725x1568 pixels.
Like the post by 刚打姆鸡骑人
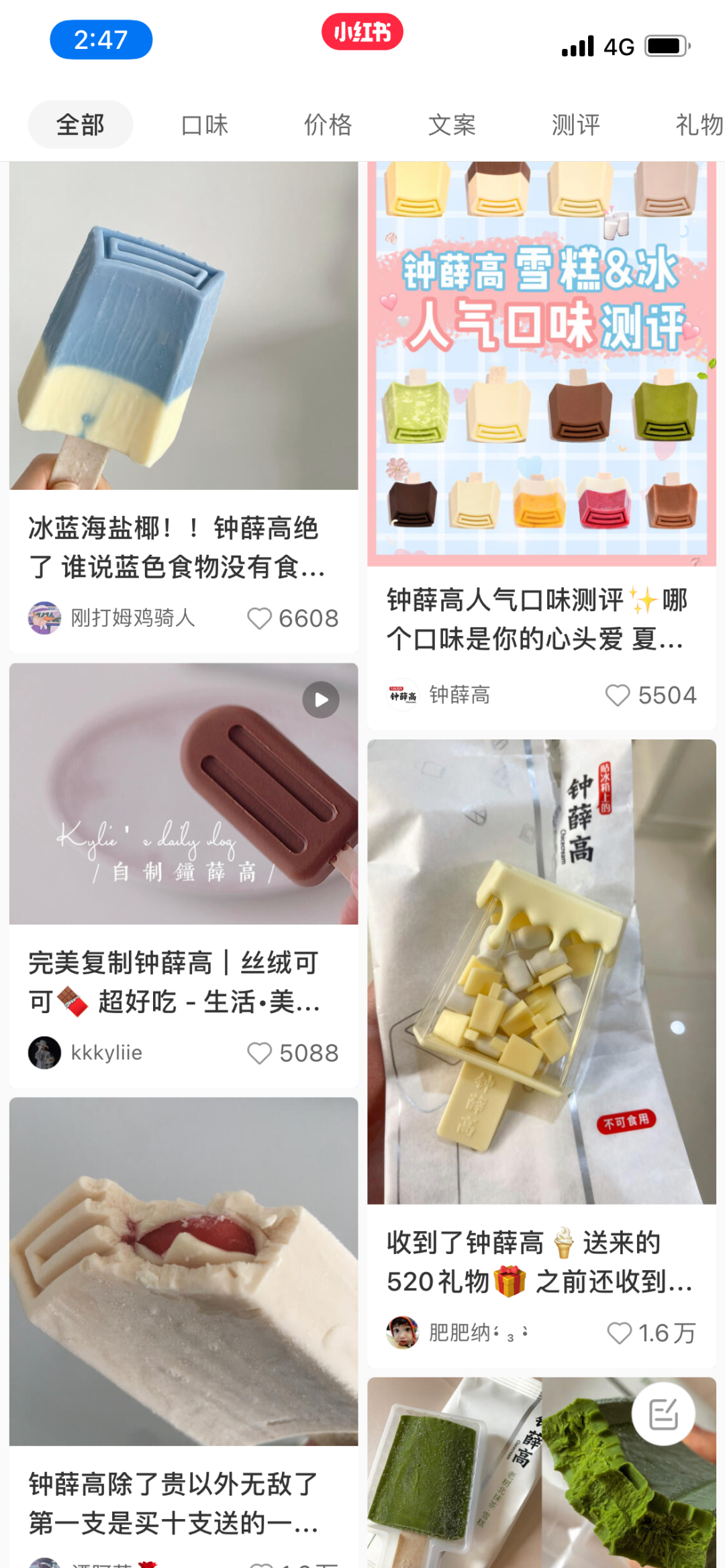(x=260, y=618)
